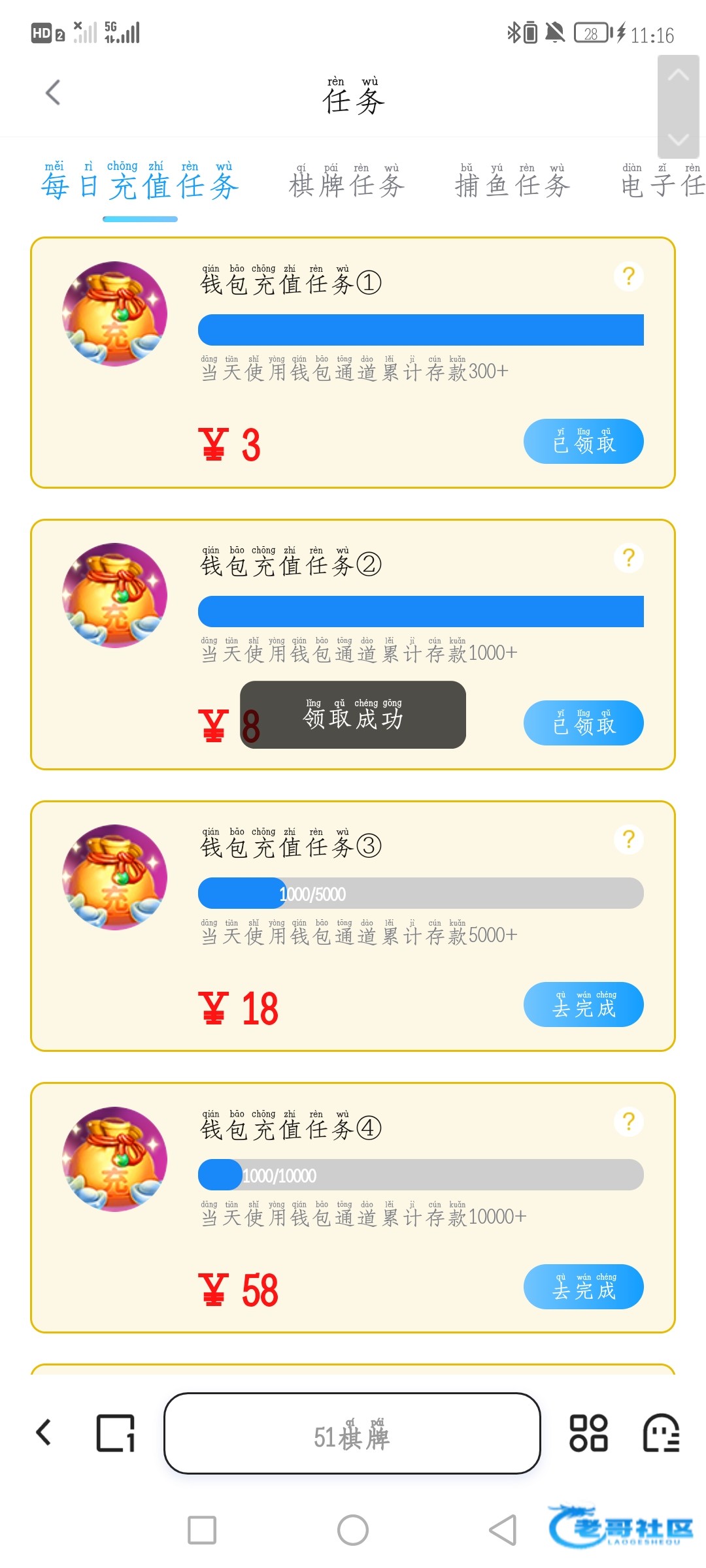Open recent apps with the square button
The width and height of the screenshot is (706, 1568).
[202, 1530]
